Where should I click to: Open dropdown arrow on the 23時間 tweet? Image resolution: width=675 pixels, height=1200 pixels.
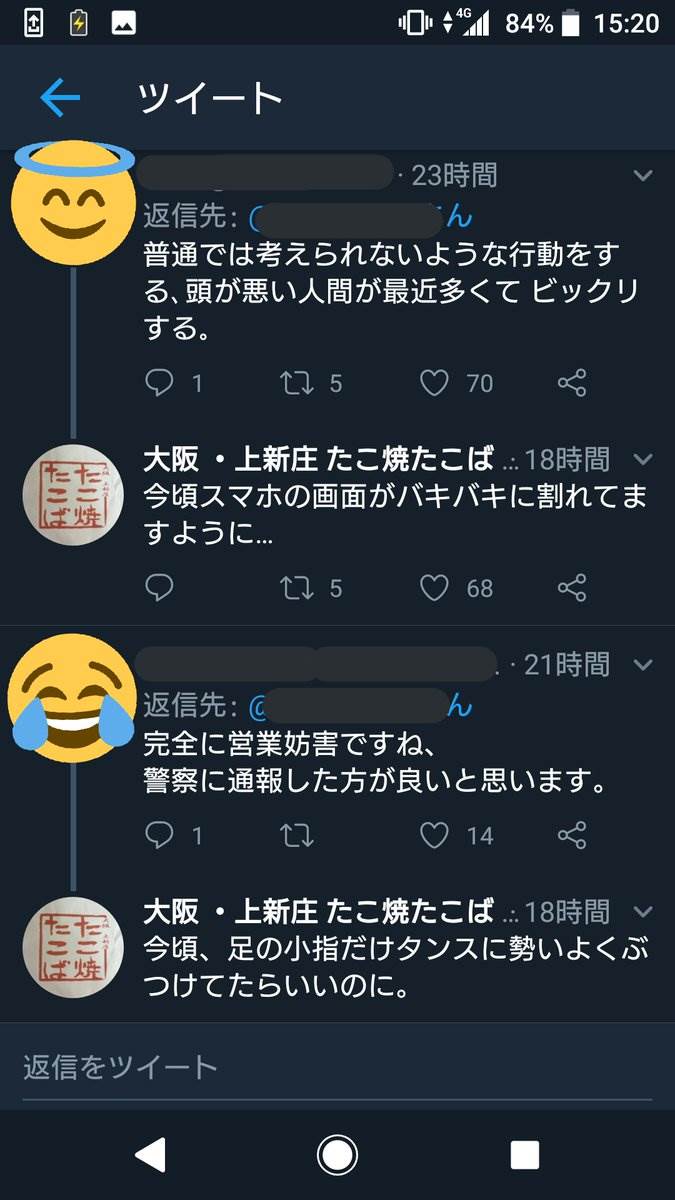[643, 176]
